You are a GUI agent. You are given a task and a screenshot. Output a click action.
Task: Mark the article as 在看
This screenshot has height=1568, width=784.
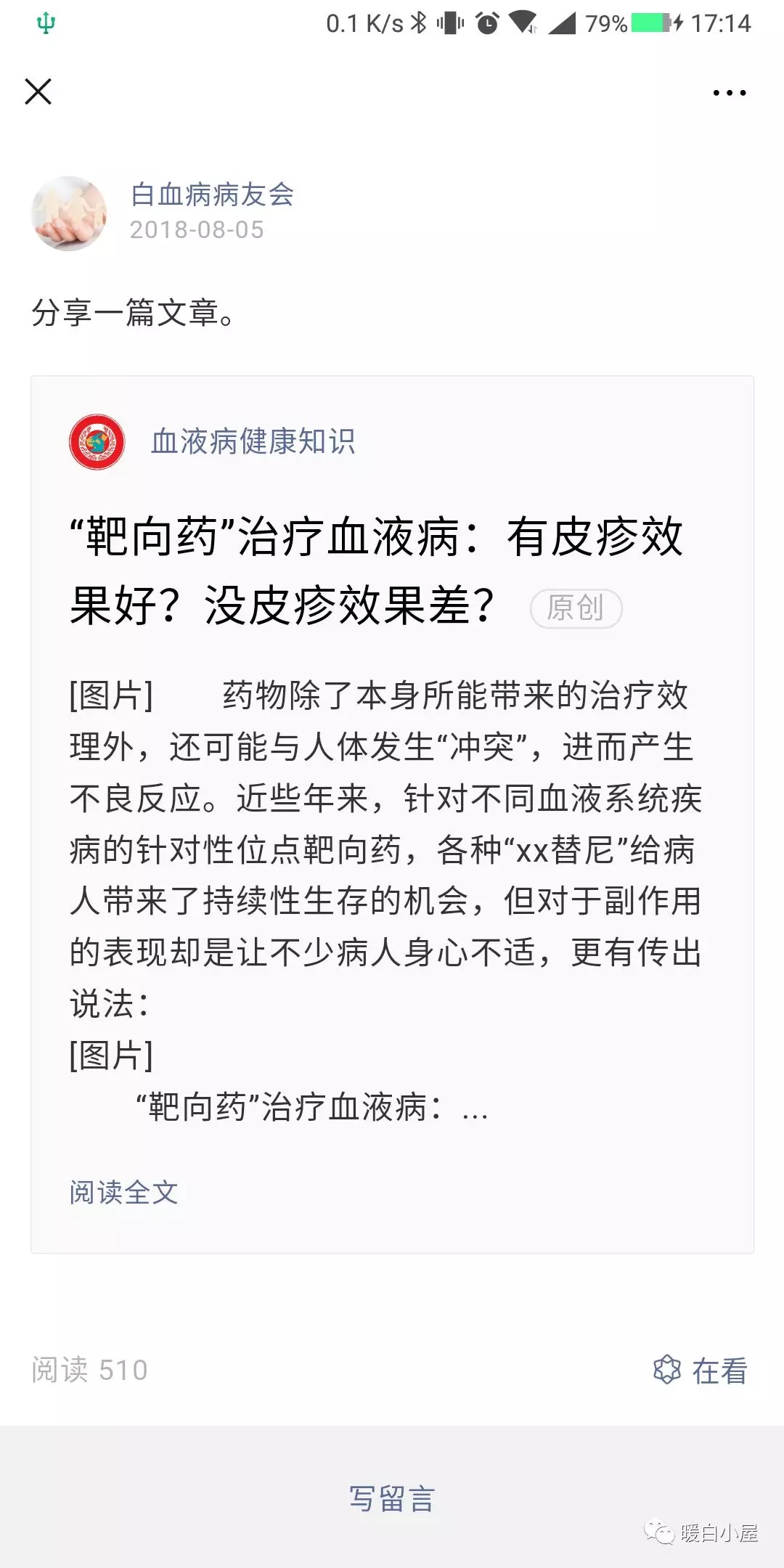click(x=701, y=1370)
